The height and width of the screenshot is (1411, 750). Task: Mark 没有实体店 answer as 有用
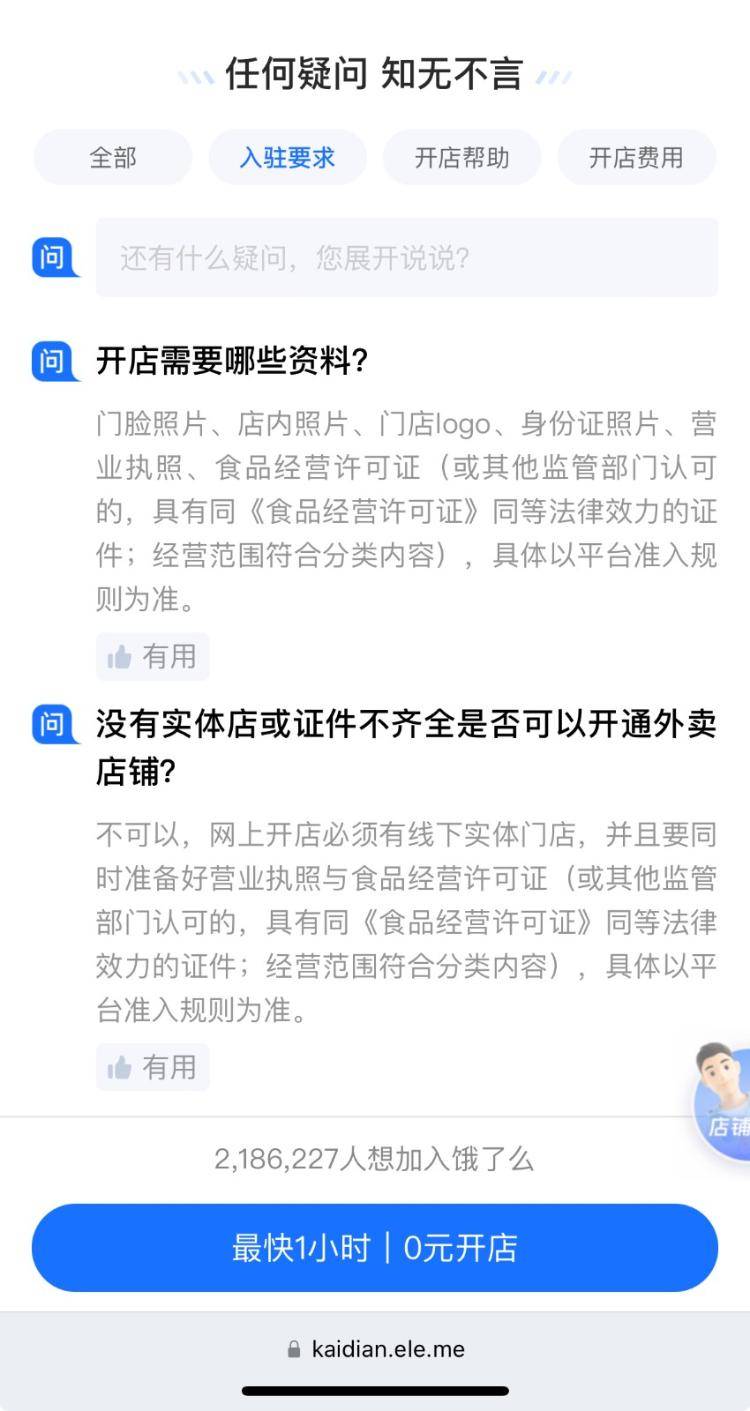[x=152, y=1067]
